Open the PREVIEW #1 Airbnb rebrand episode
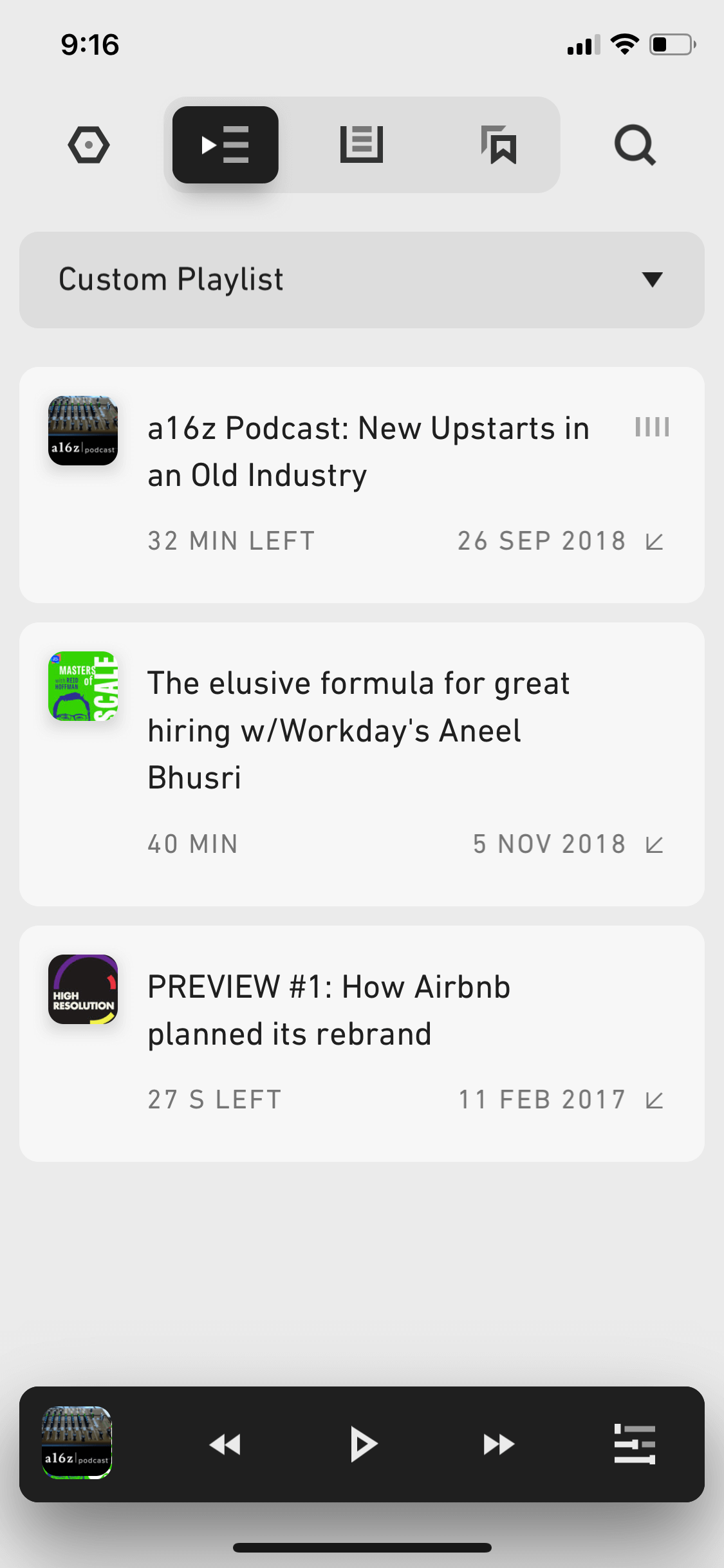The width and height of the screenshot is (724, 1568). [x=362, y=1043]
